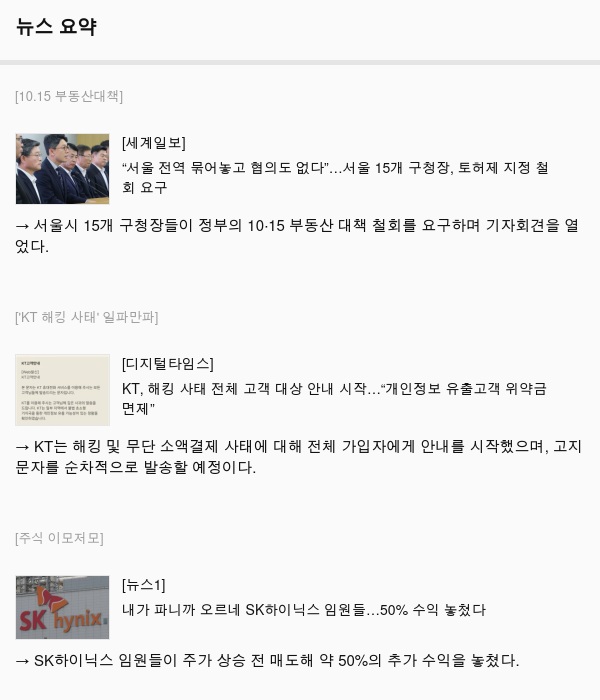
Task: Open the 뉴스1 article about SK하이닉스 임원들
Action: coord(303,609)
